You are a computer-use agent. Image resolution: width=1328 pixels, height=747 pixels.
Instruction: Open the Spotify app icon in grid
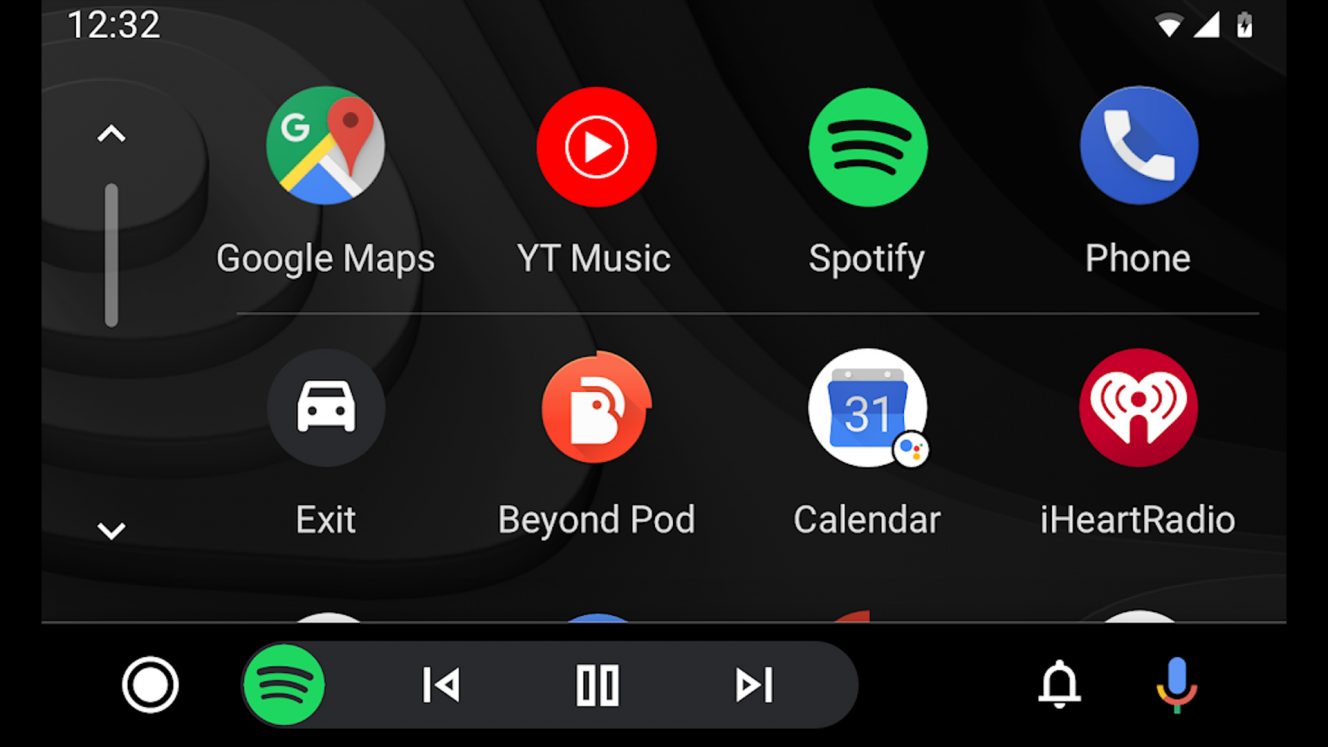(x=867, y=147)
